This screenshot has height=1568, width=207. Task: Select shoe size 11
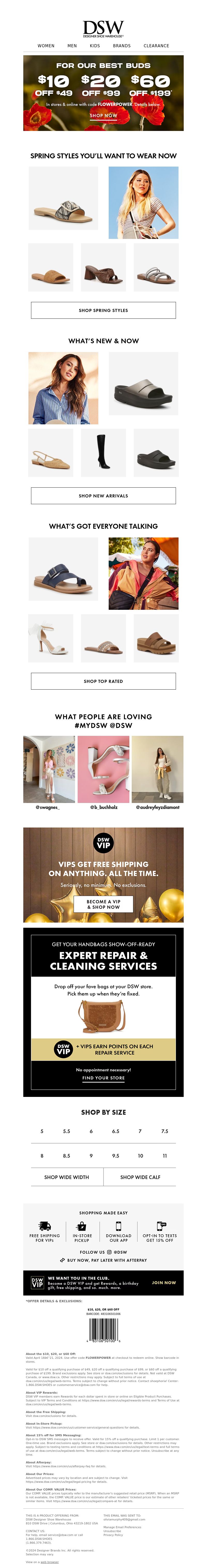point(164,1155)
